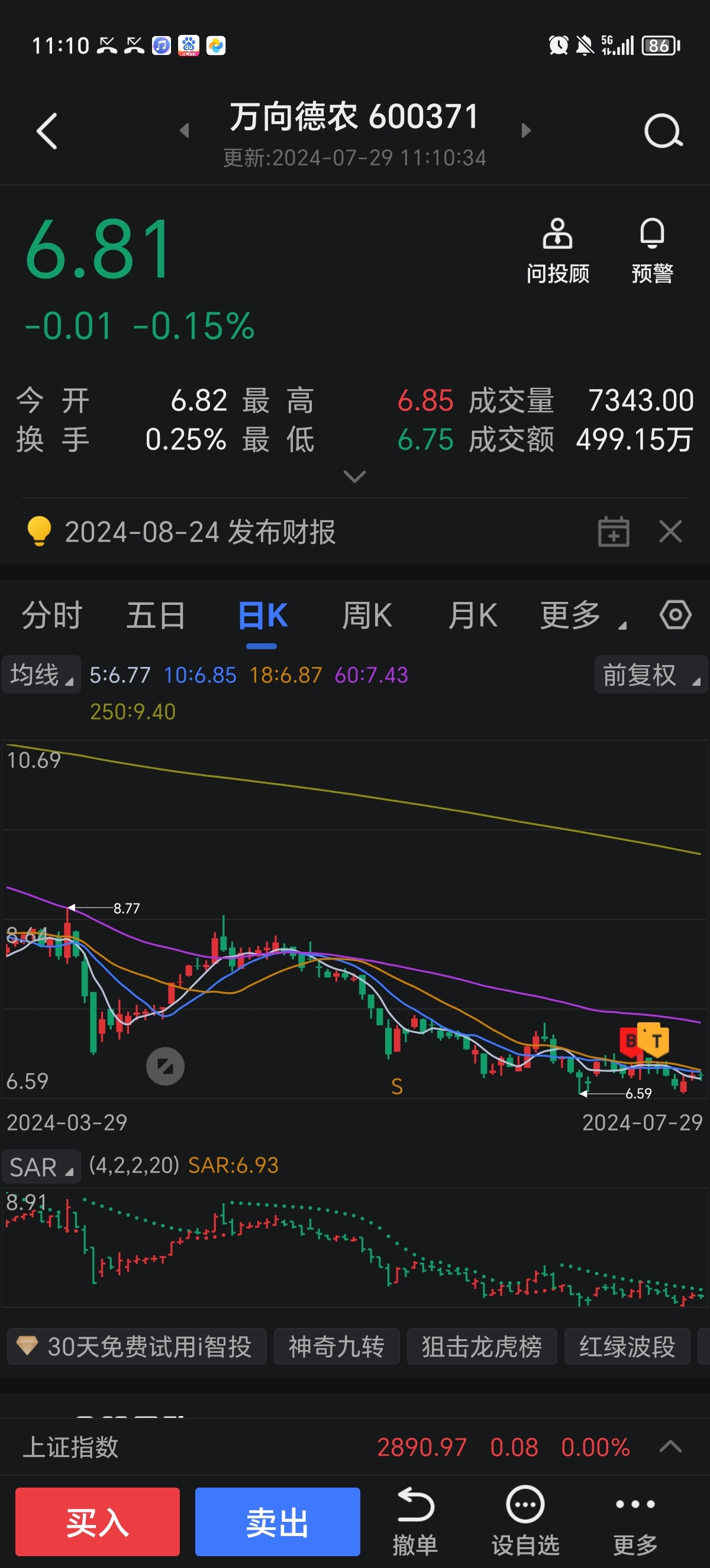Go back using the top-left arrow
Screen dimensions: 710x1568
coord(47,131)
